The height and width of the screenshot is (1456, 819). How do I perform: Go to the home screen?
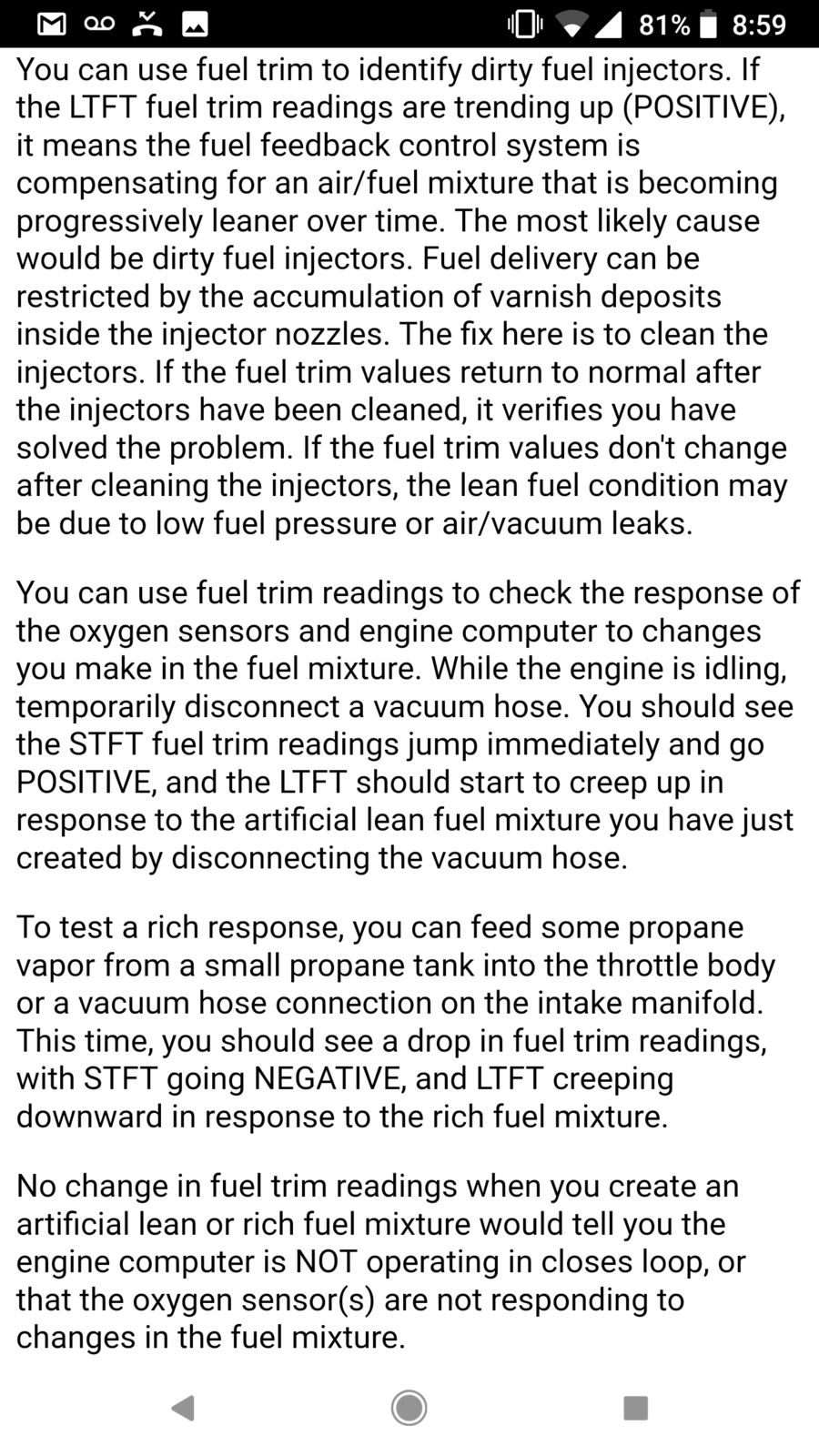409,1408
